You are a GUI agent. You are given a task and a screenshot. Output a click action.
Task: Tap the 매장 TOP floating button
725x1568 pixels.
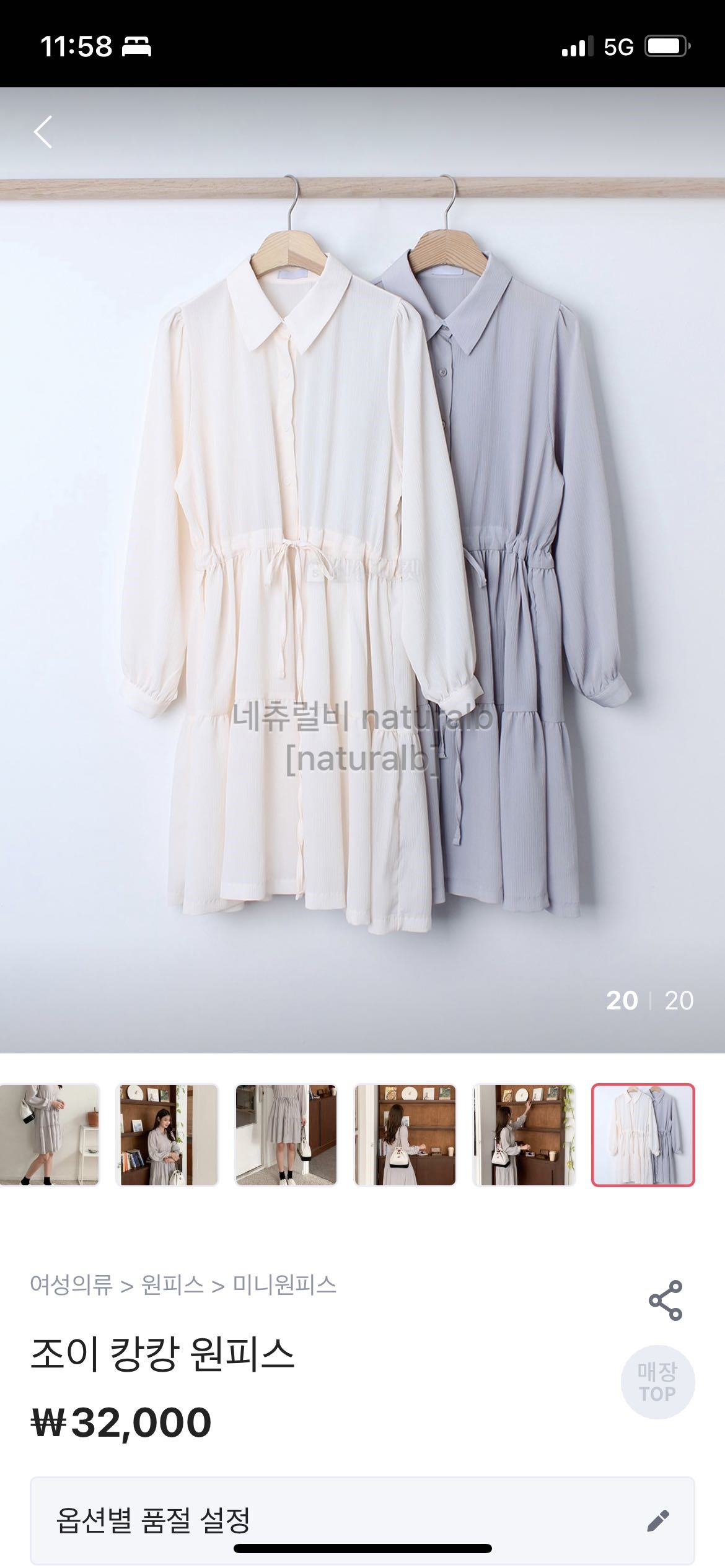click(x=657, y=1382)
